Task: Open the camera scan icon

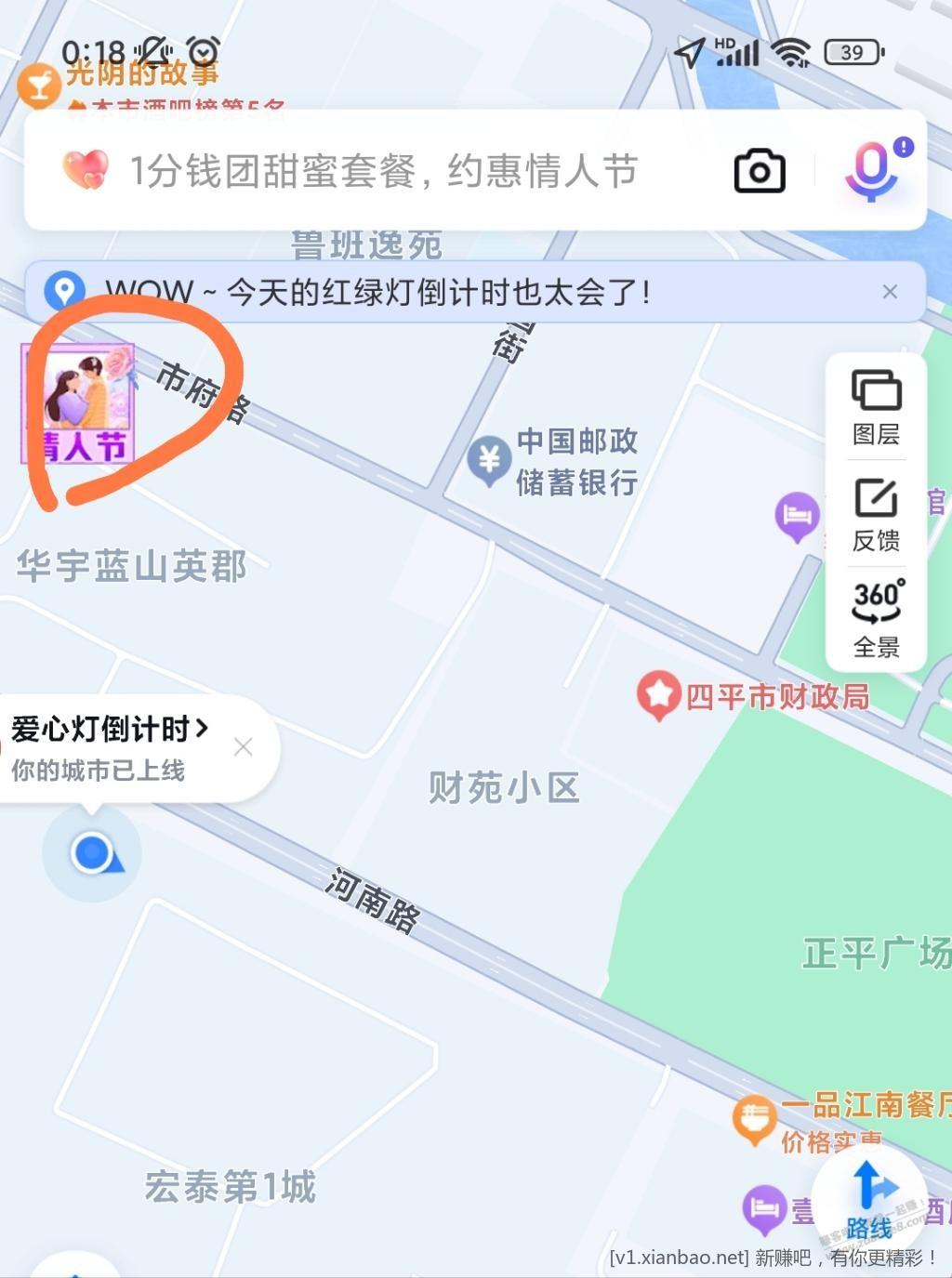Action: [x=760, y=171]
